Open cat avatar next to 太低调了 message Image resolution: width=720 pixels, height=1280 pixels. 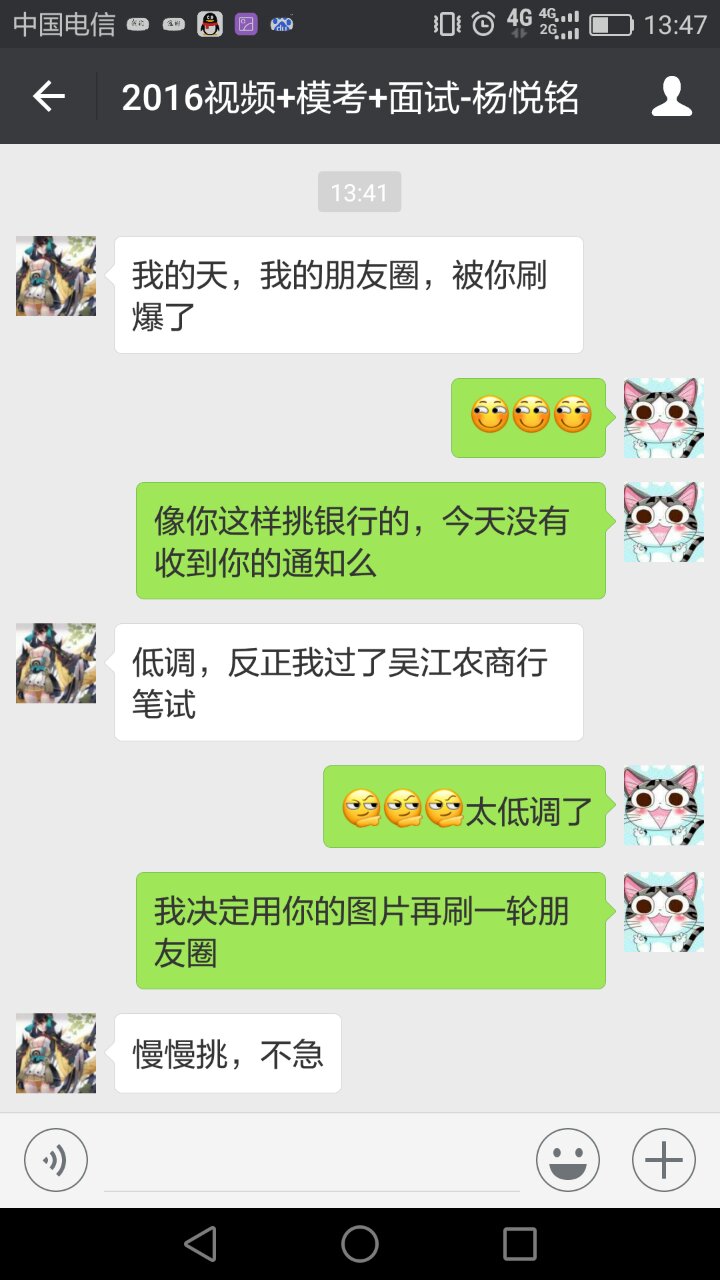[x=663, y=805]
